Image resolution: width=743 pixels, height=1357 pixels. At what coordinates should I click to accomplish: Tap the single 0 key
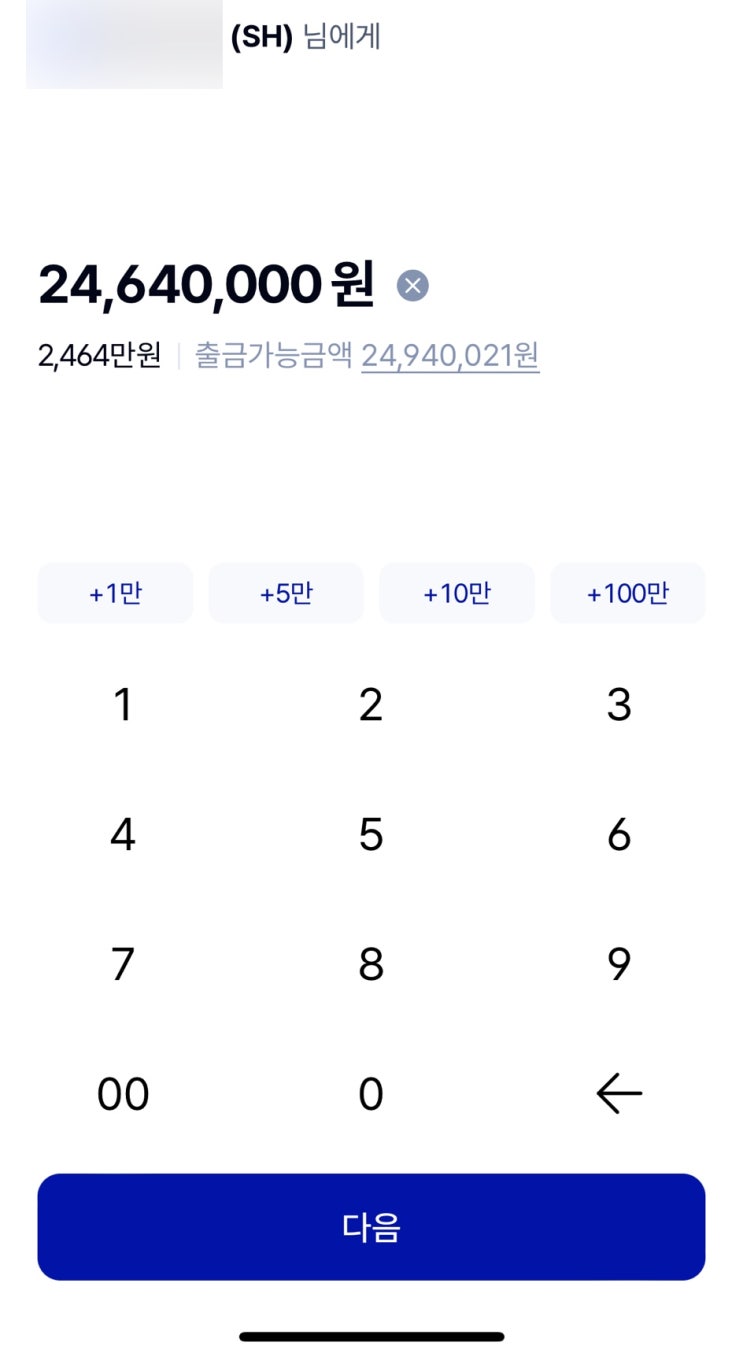(371, 1094)
